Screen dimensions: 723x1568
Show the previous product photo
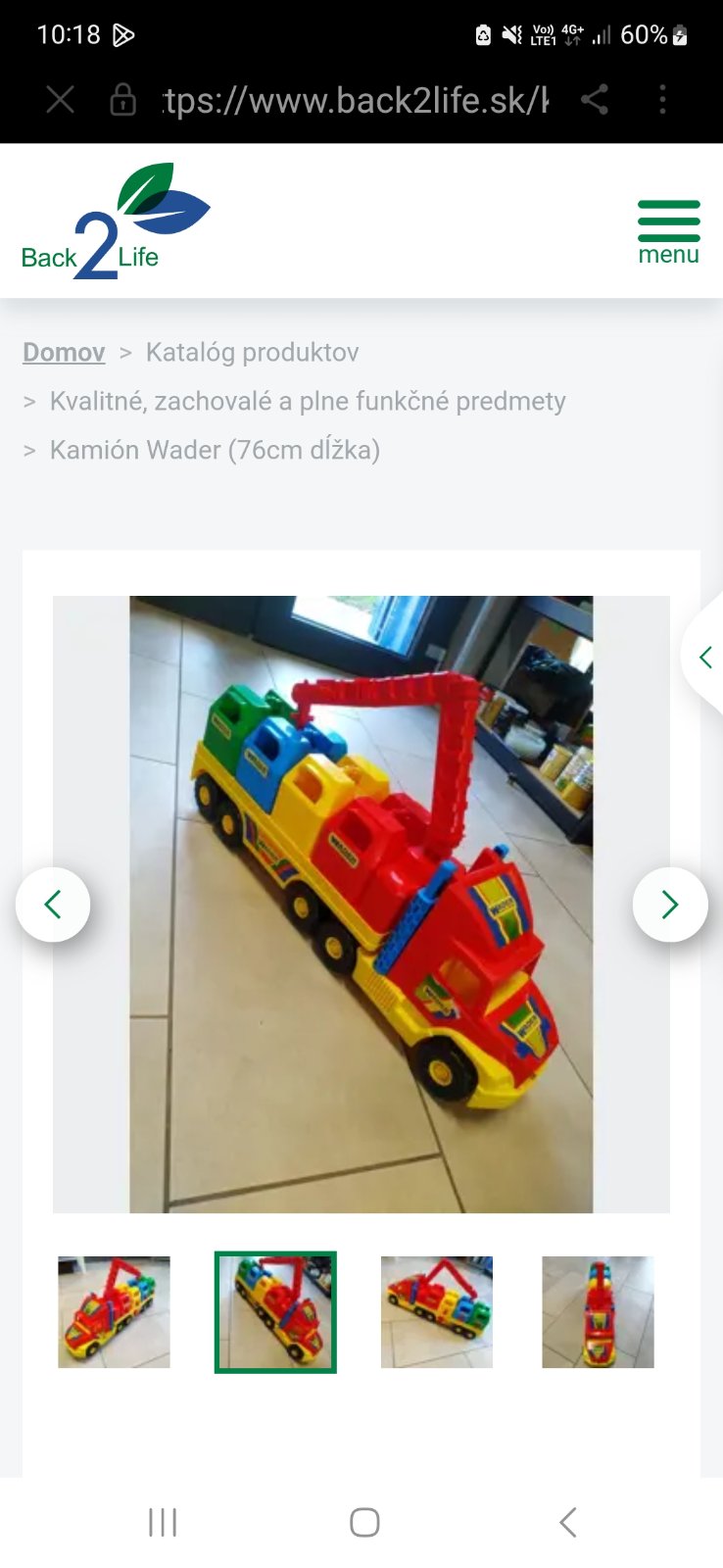point(53,905)
